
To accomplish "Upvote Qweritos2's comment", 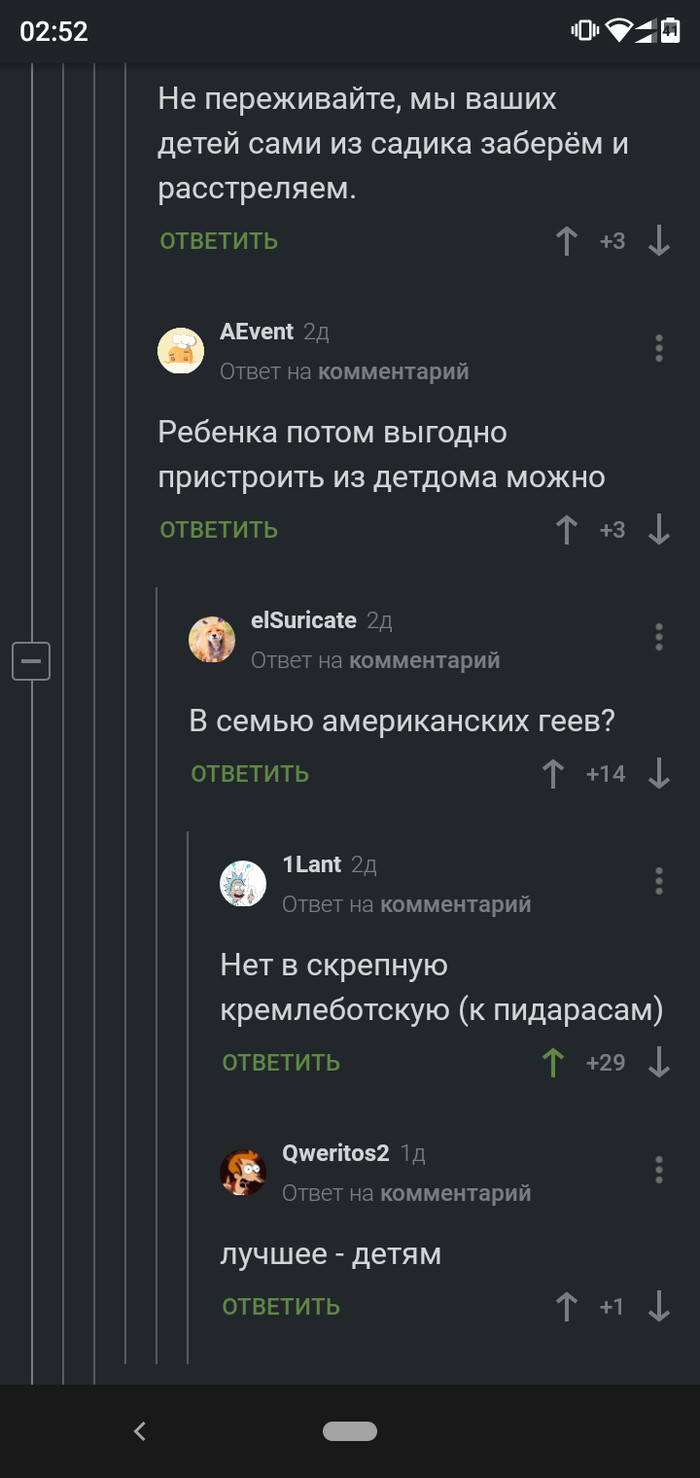I will [567, 1307].
